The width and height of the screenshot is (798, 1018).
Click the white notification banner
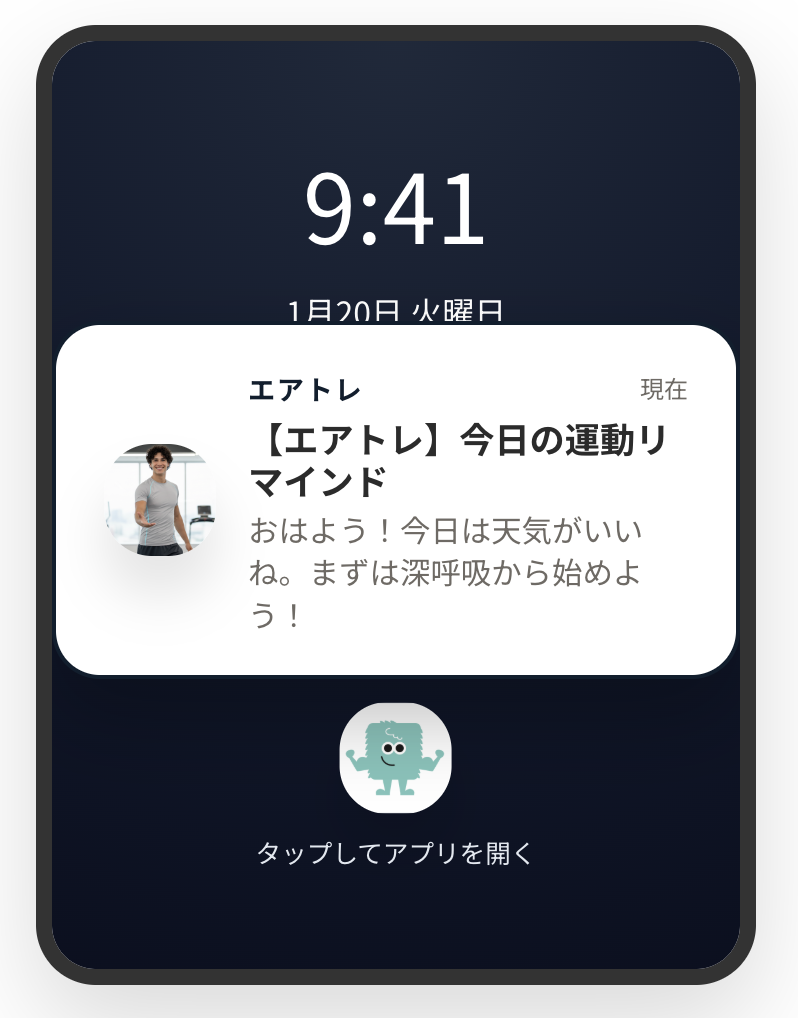(x=399, y=495)
